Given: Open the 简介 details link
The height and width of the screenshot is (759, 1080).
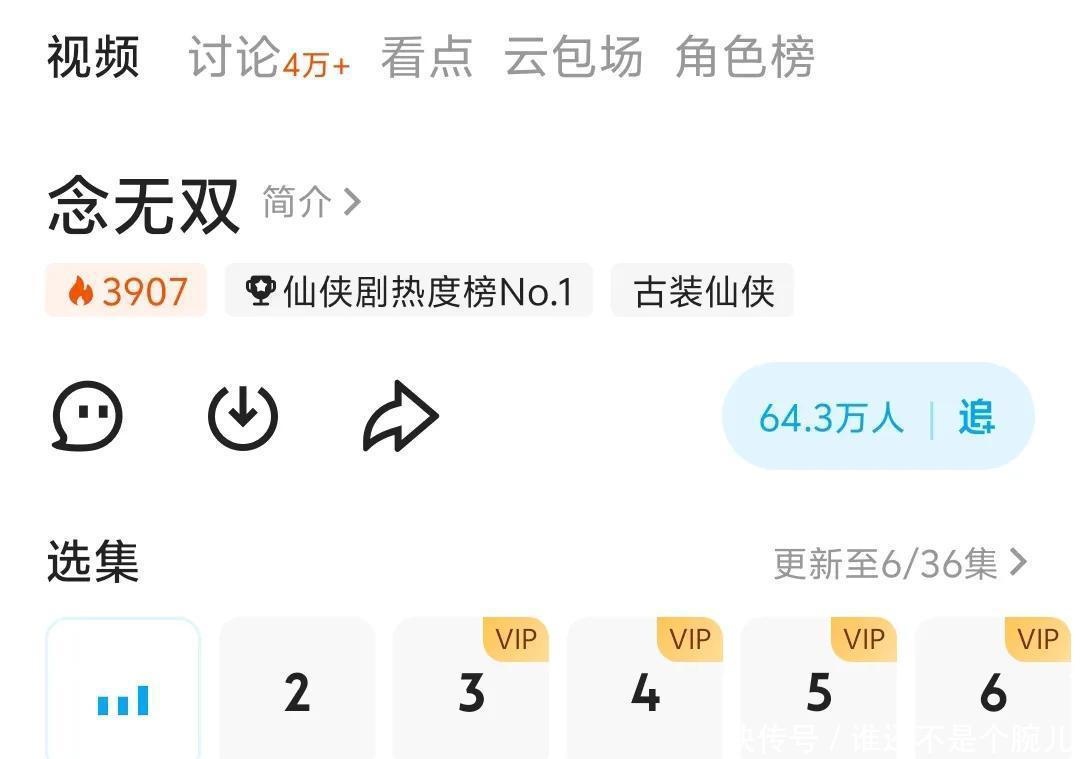Looking at the screenshot, I should point(311,202).
